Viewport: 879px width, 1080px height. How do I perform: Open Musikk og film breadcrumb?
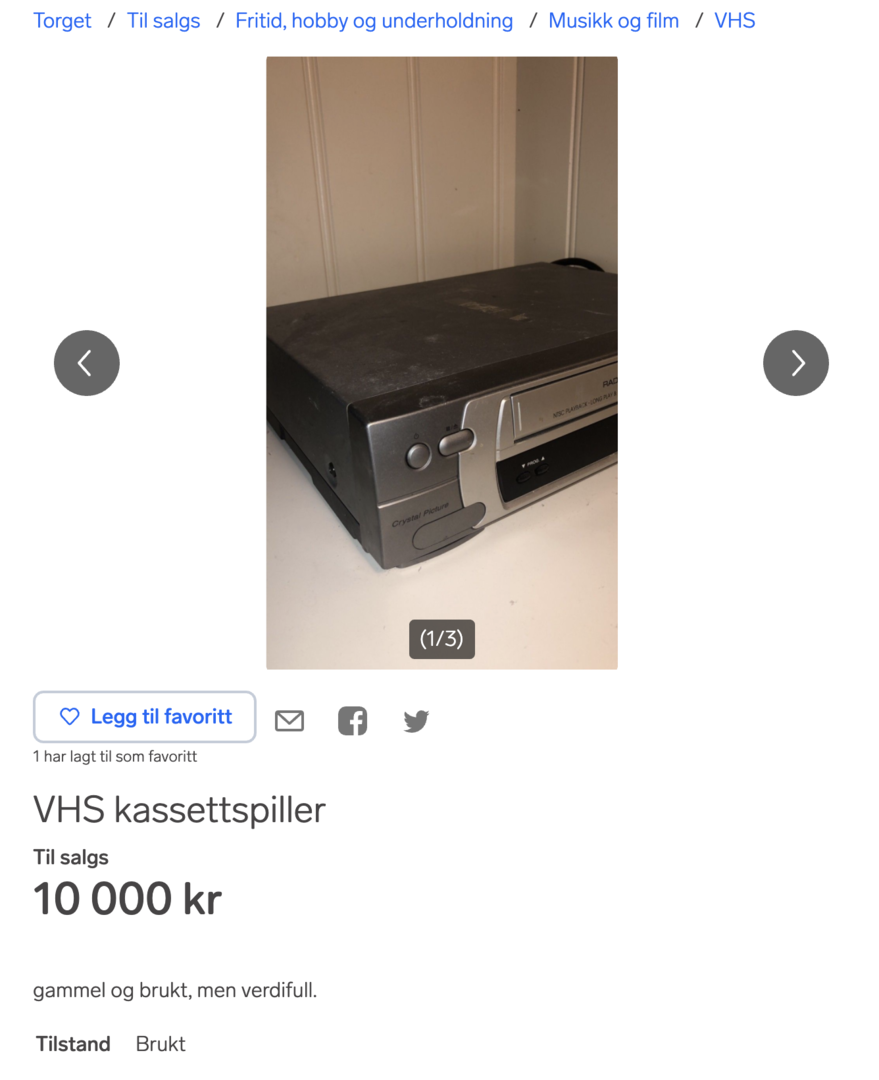click(x=613, y=21)
